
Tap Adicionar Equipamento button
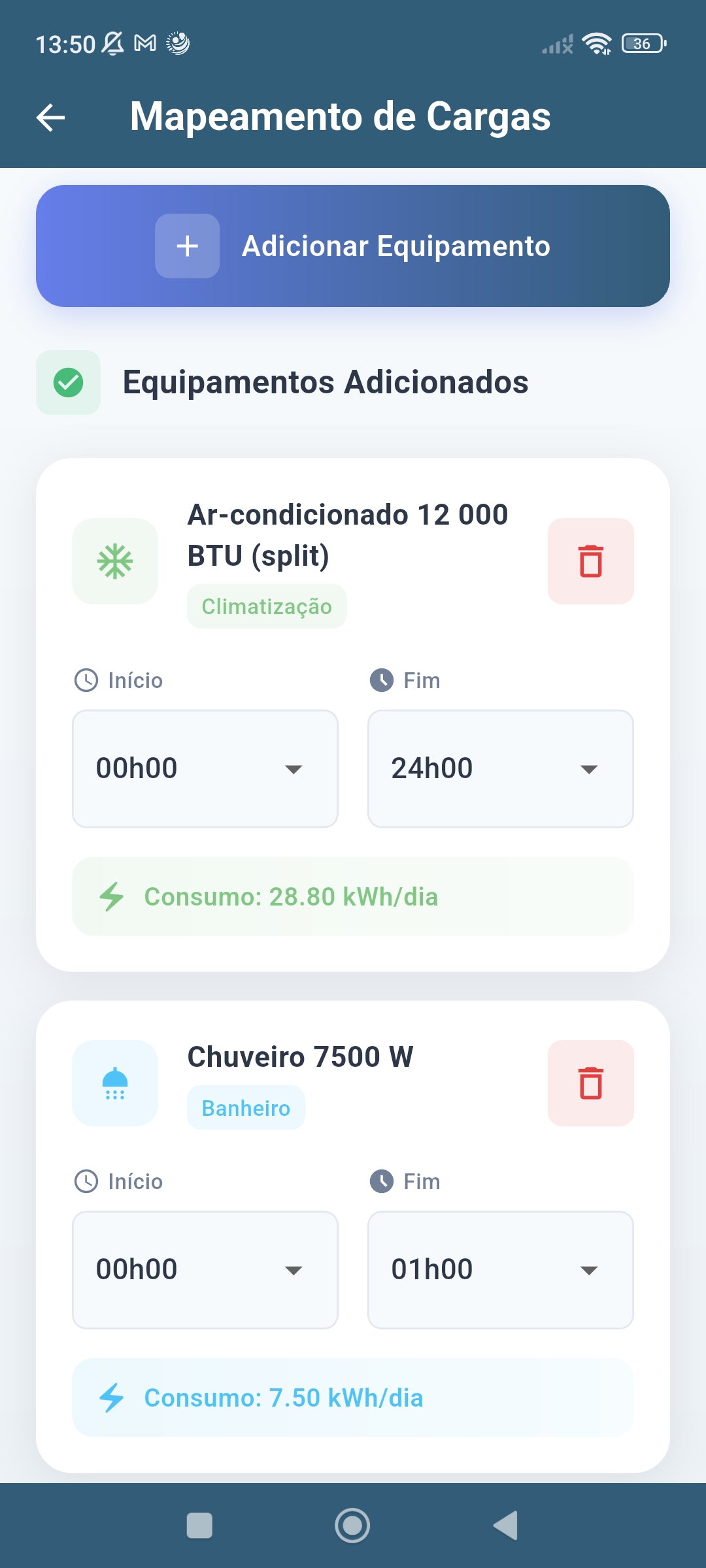(353, 246)
